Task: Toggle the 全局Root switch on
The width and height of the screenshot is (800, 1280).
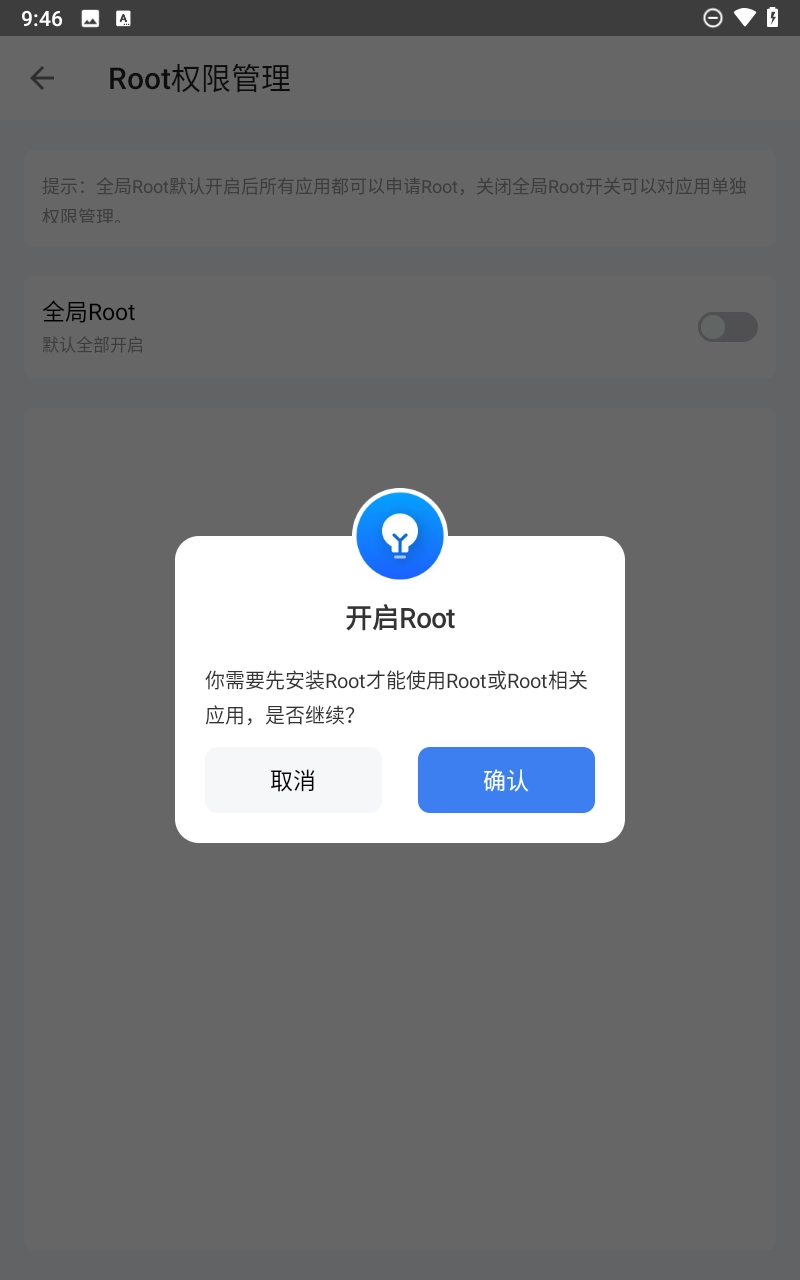Action: point(728,327)
